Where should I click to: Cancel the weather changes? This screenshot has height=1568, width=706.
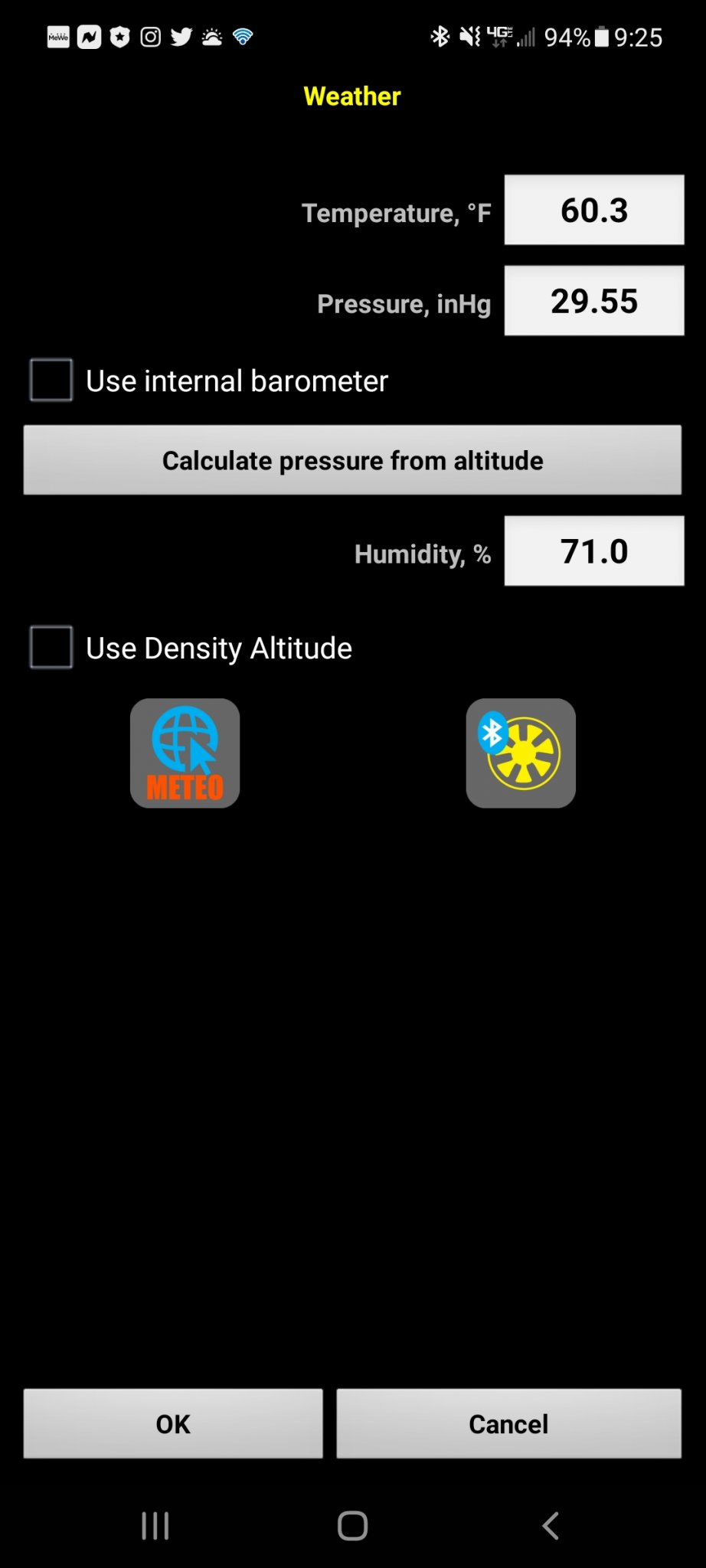pos(508,1423)
